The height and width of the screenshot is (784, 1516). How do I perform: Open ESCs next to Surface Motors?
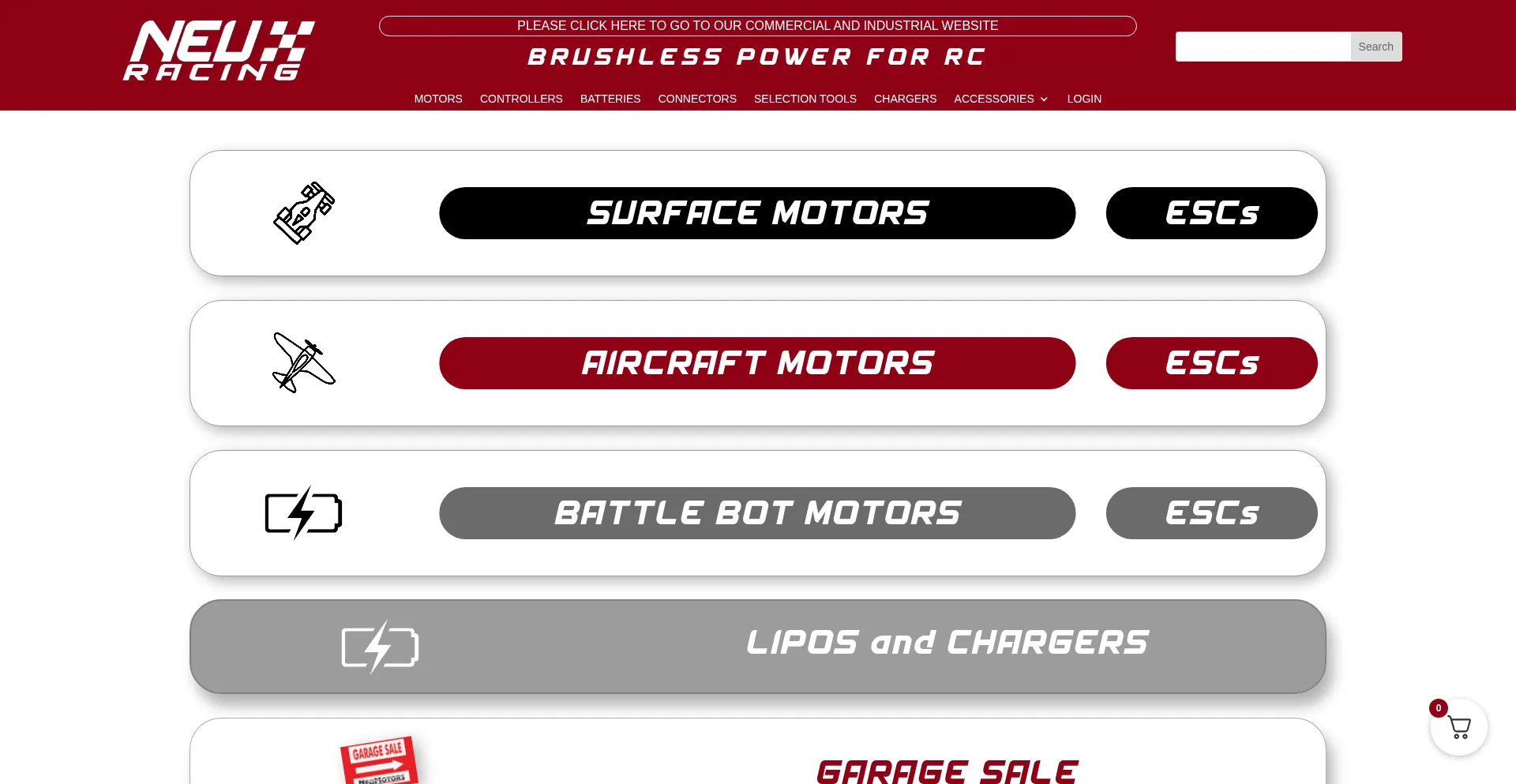click(1211, 213)
